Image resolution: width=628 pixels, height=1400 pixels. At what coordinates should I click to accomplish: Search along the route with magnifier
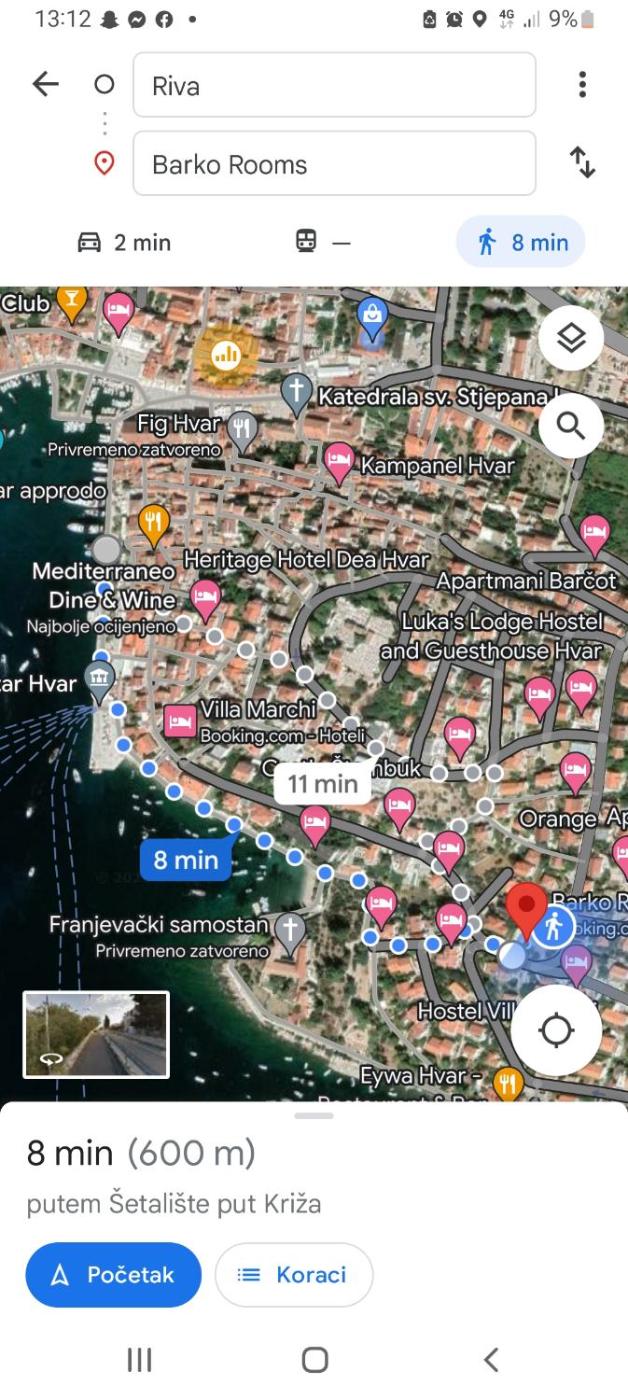[570, 426]
